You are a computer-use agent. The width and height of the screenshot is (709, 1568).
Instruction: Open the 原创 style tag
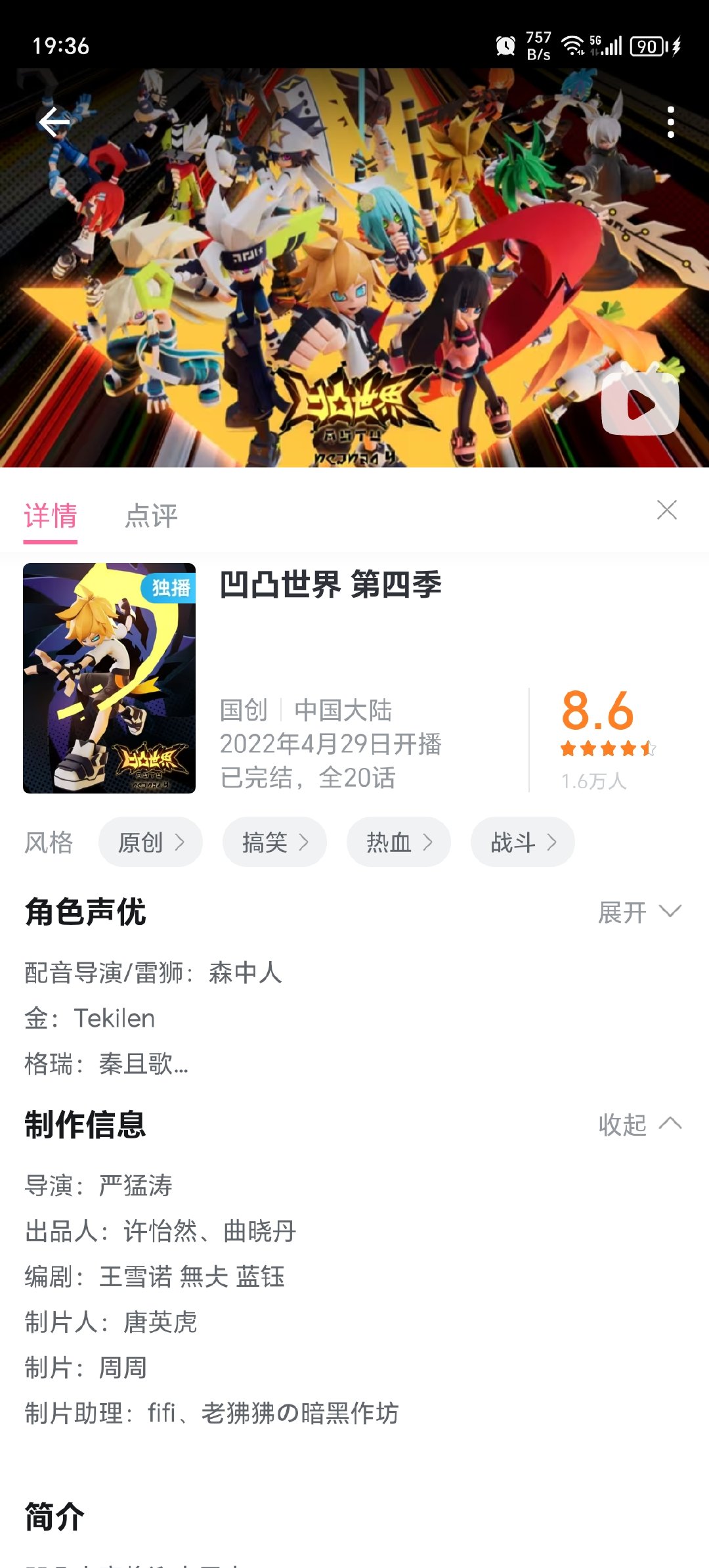[150, 842]
